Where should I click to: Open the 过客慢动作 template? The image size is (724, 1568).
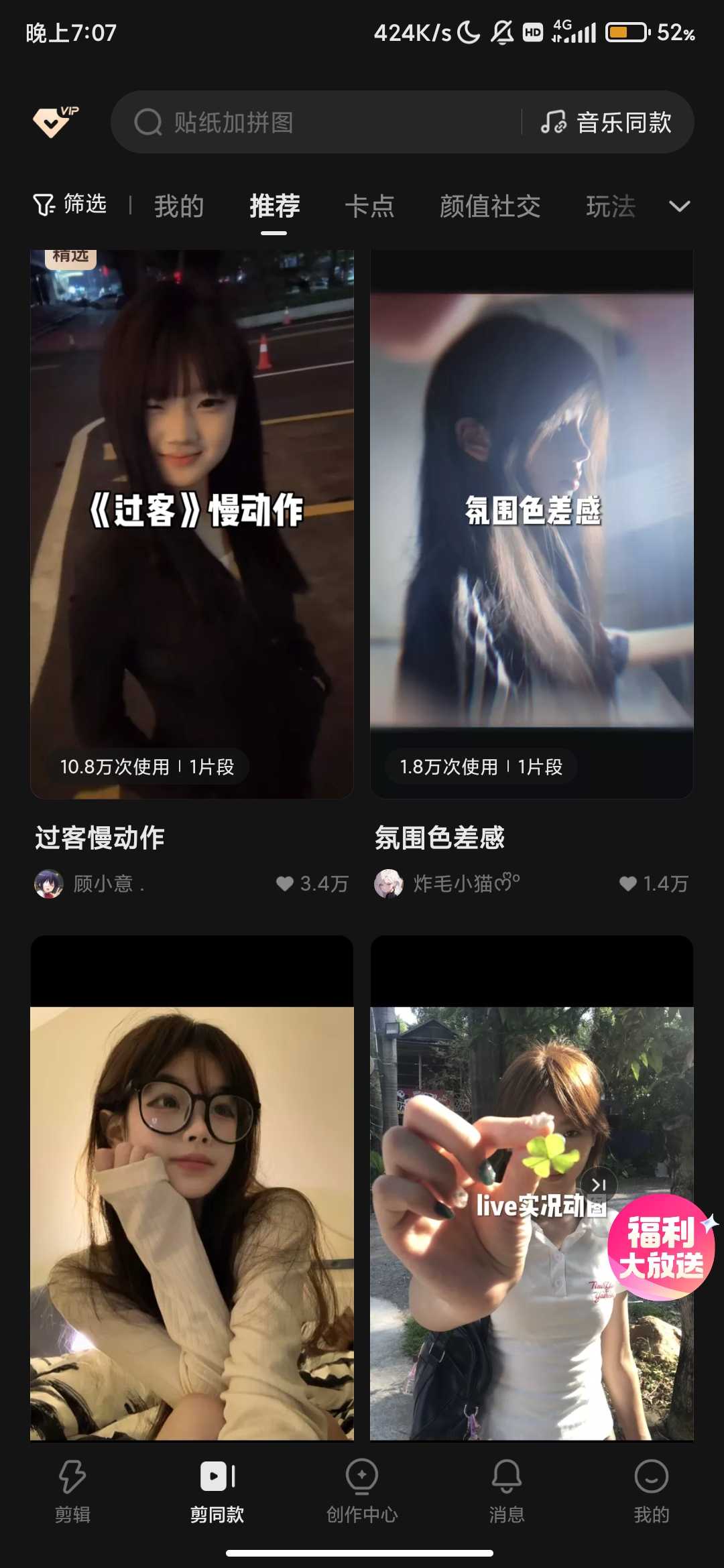192,523
